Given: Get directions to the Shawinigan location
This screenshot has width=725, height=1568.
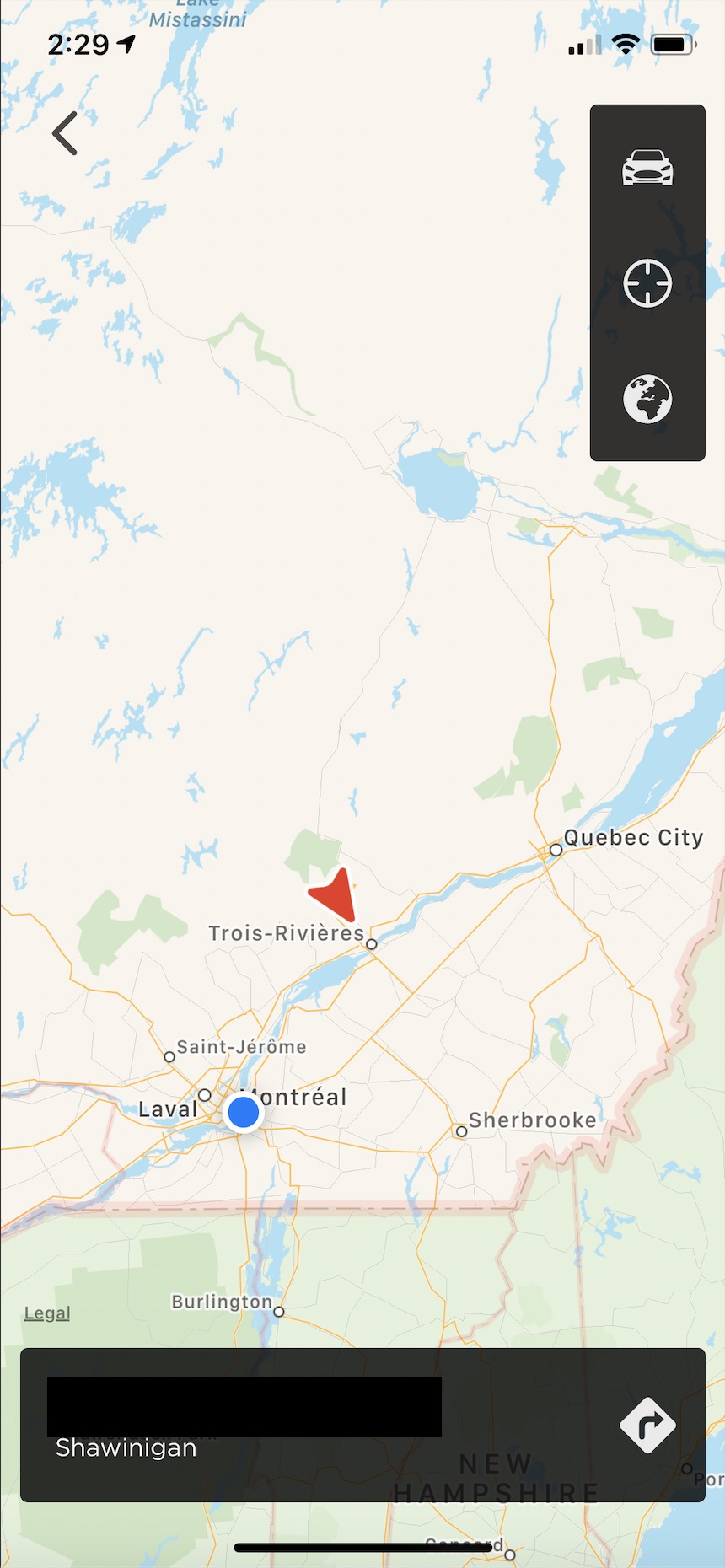Looking at the screenshot, I should [647, 1425].
